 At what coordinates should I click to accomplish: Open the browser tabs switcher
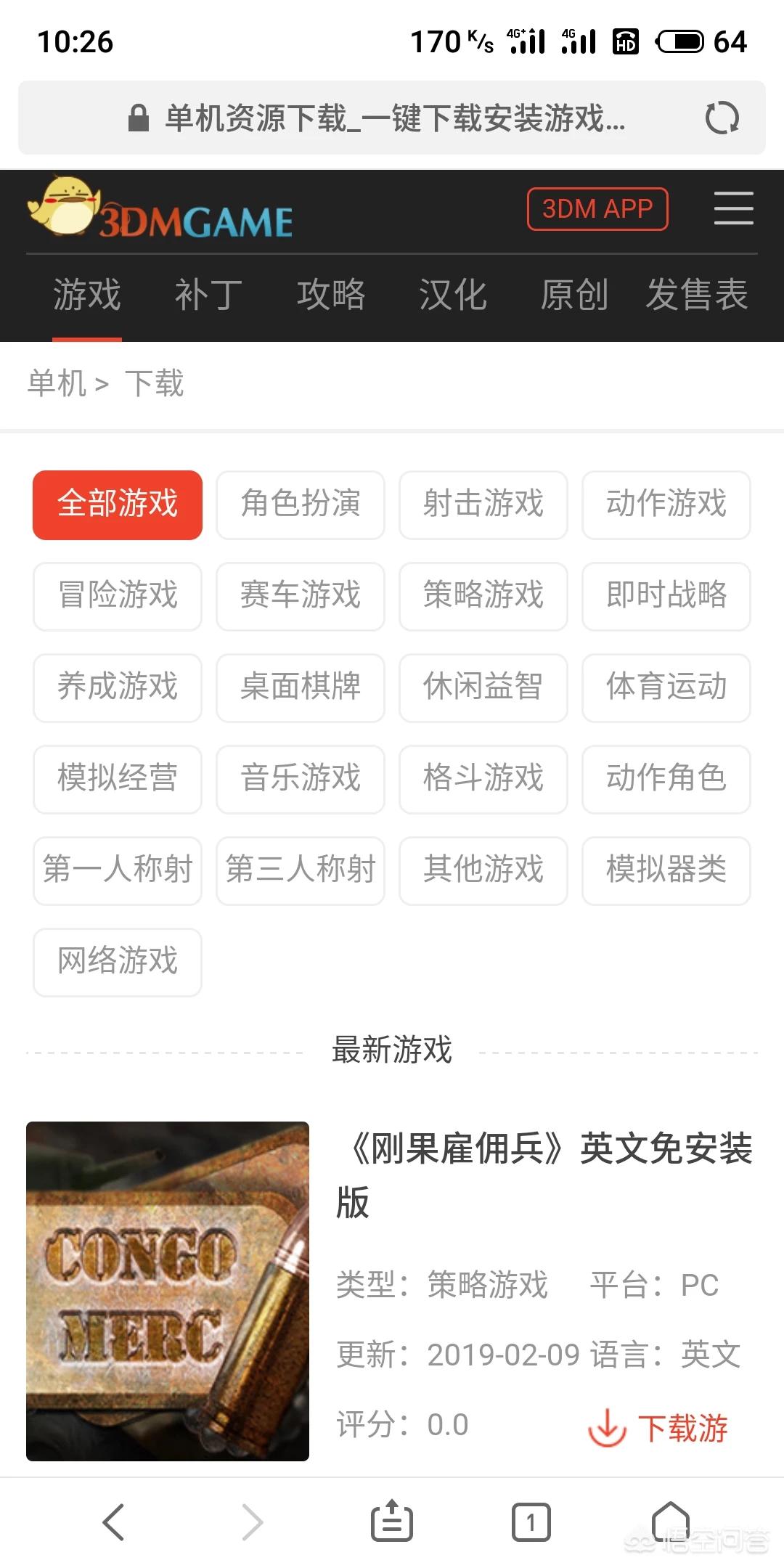click(531, 1522)
